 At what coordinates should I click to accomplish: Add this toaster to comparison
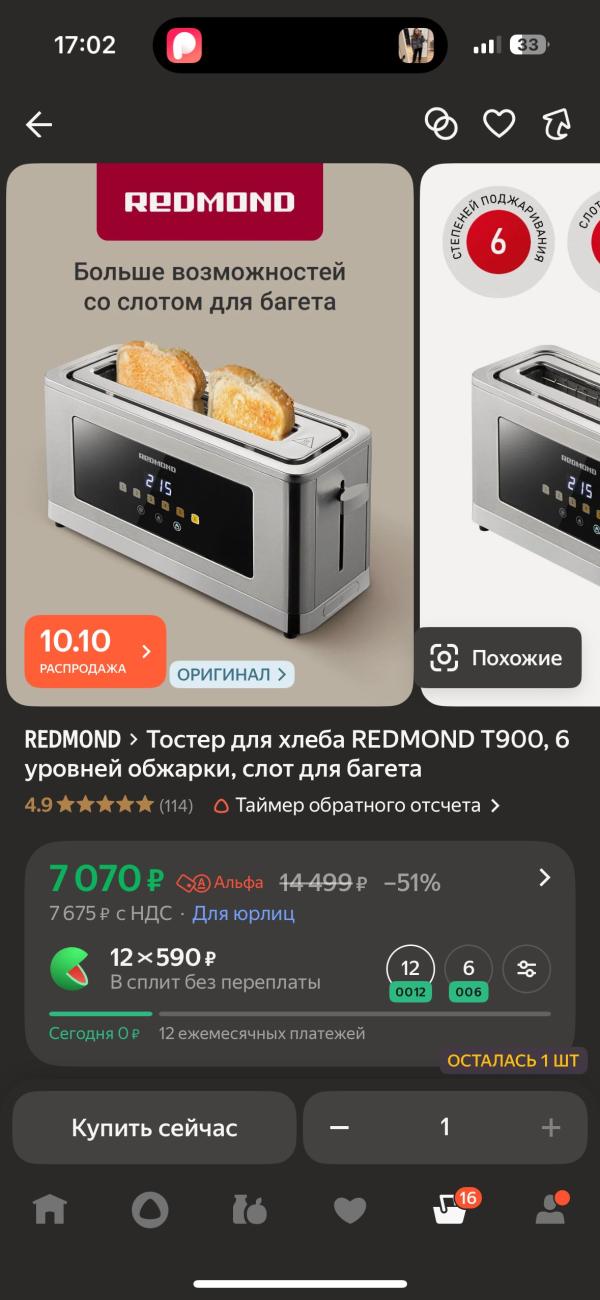point(441,124)
